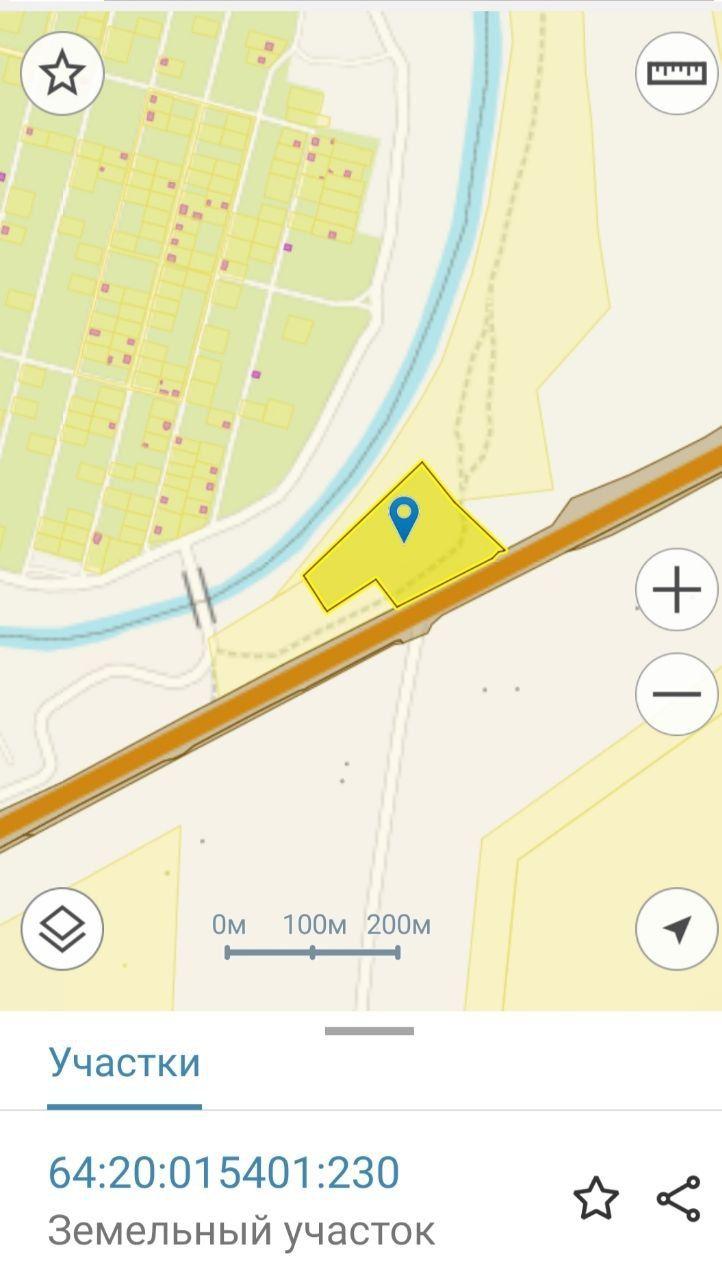Tap the blue pin on highlighted parcel
722x1280 pixels.
(x=404, y=519)
